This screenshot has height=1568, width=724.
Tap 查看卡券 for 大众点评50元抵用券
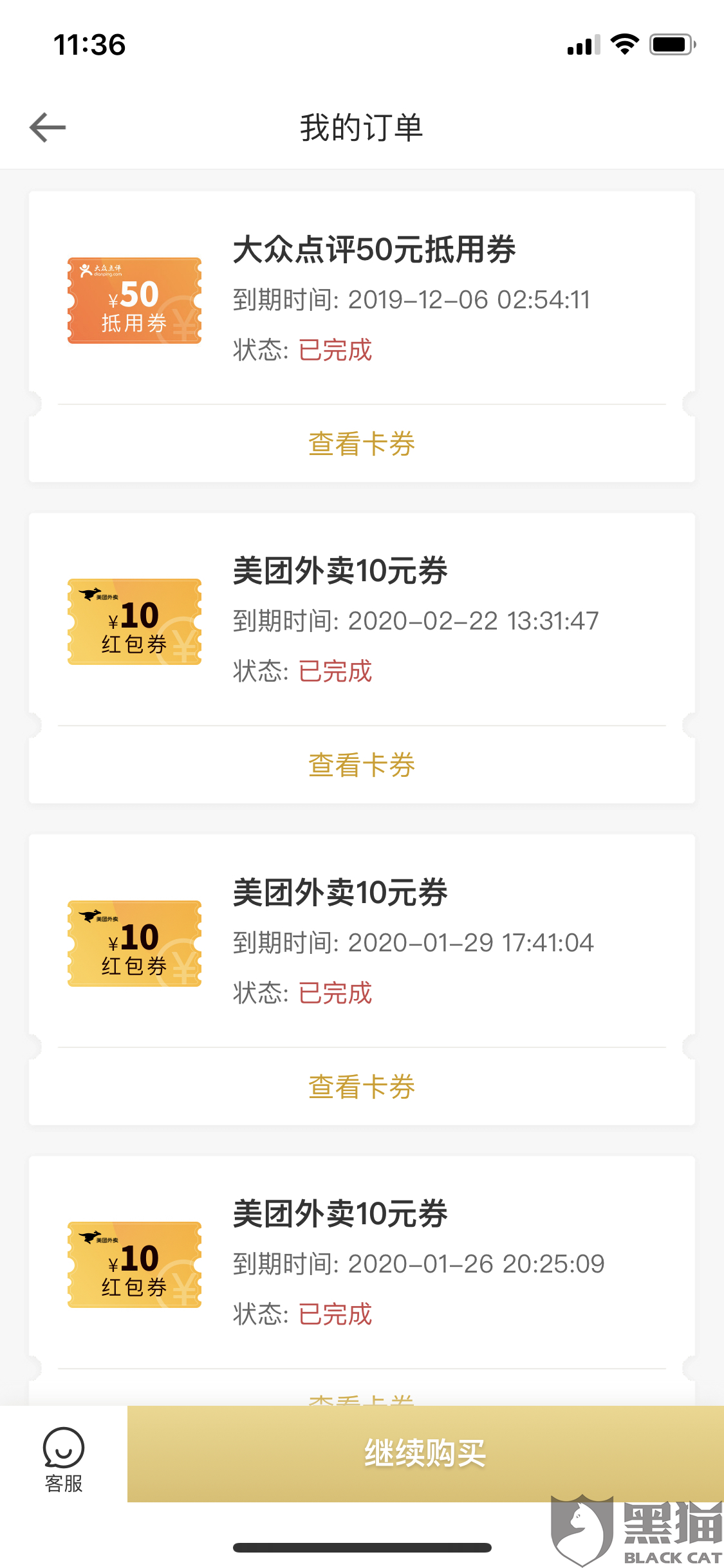point(362,444)
